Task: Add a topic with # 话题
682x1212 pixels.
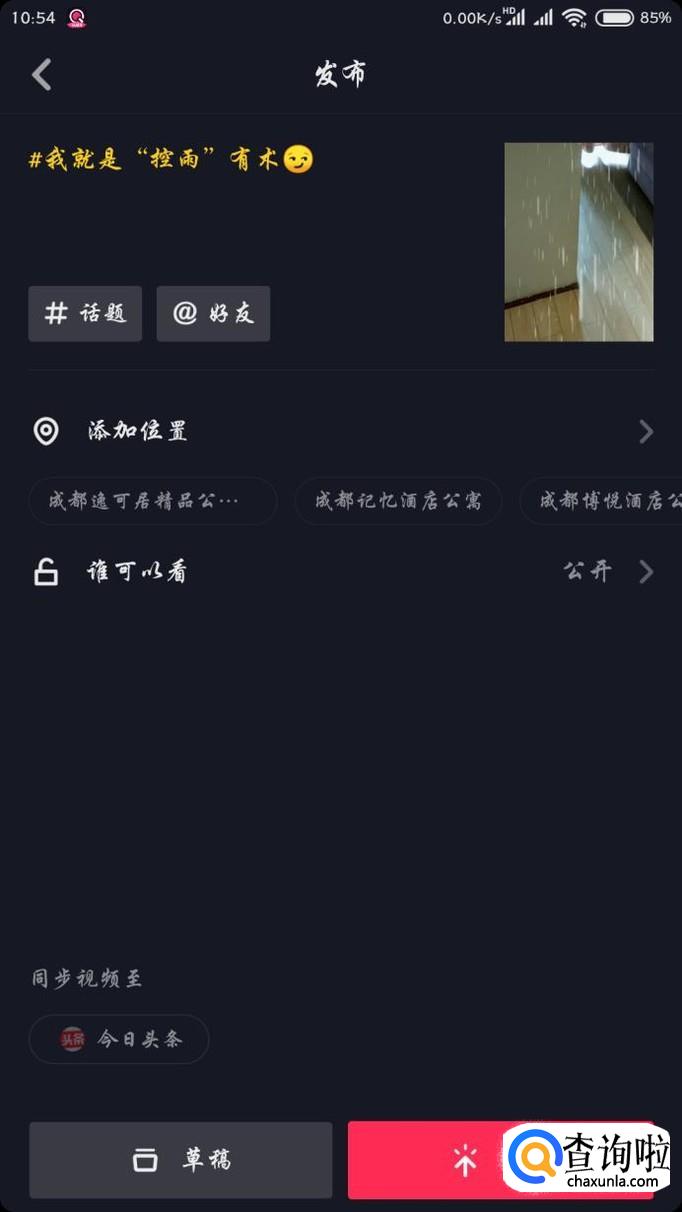Action: point(85,314)
